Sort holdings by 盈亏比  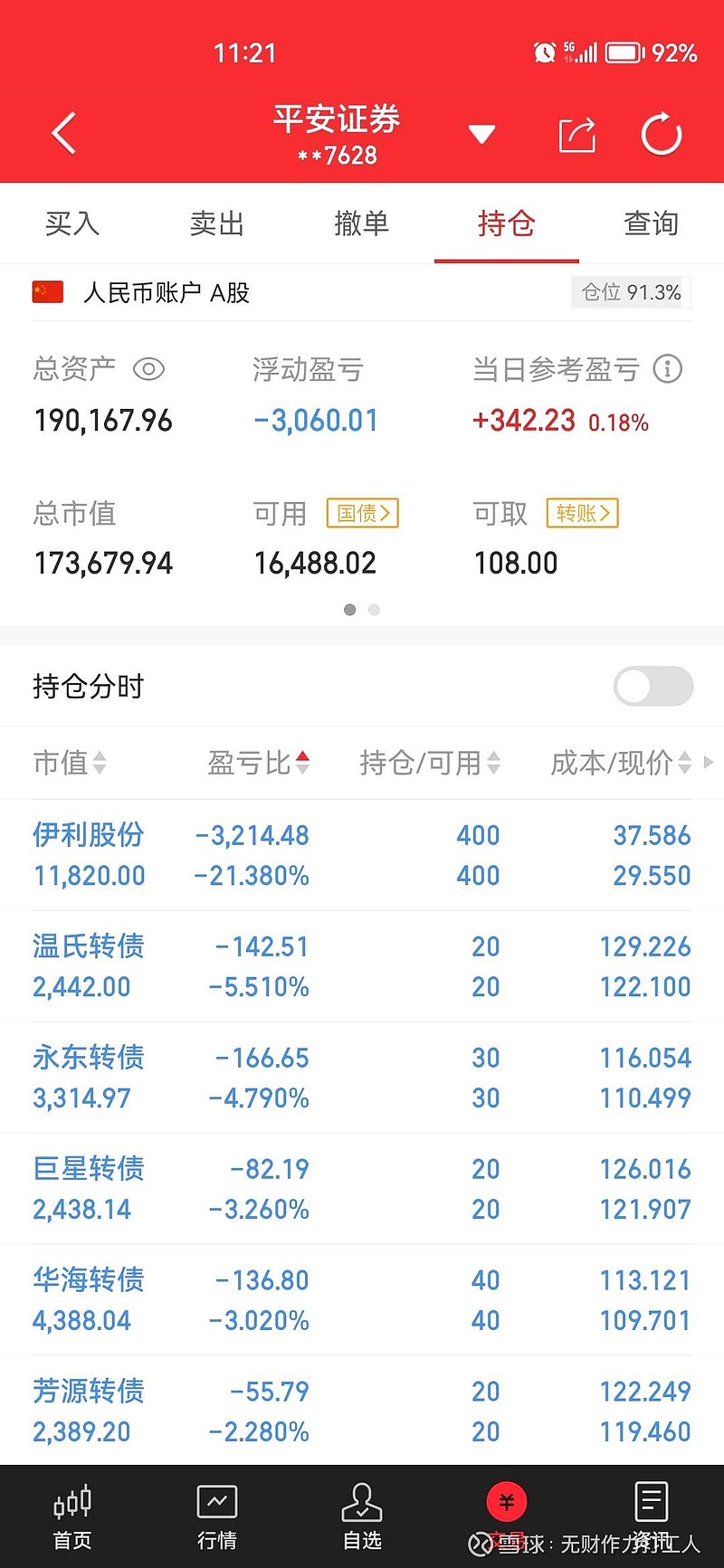259,763
